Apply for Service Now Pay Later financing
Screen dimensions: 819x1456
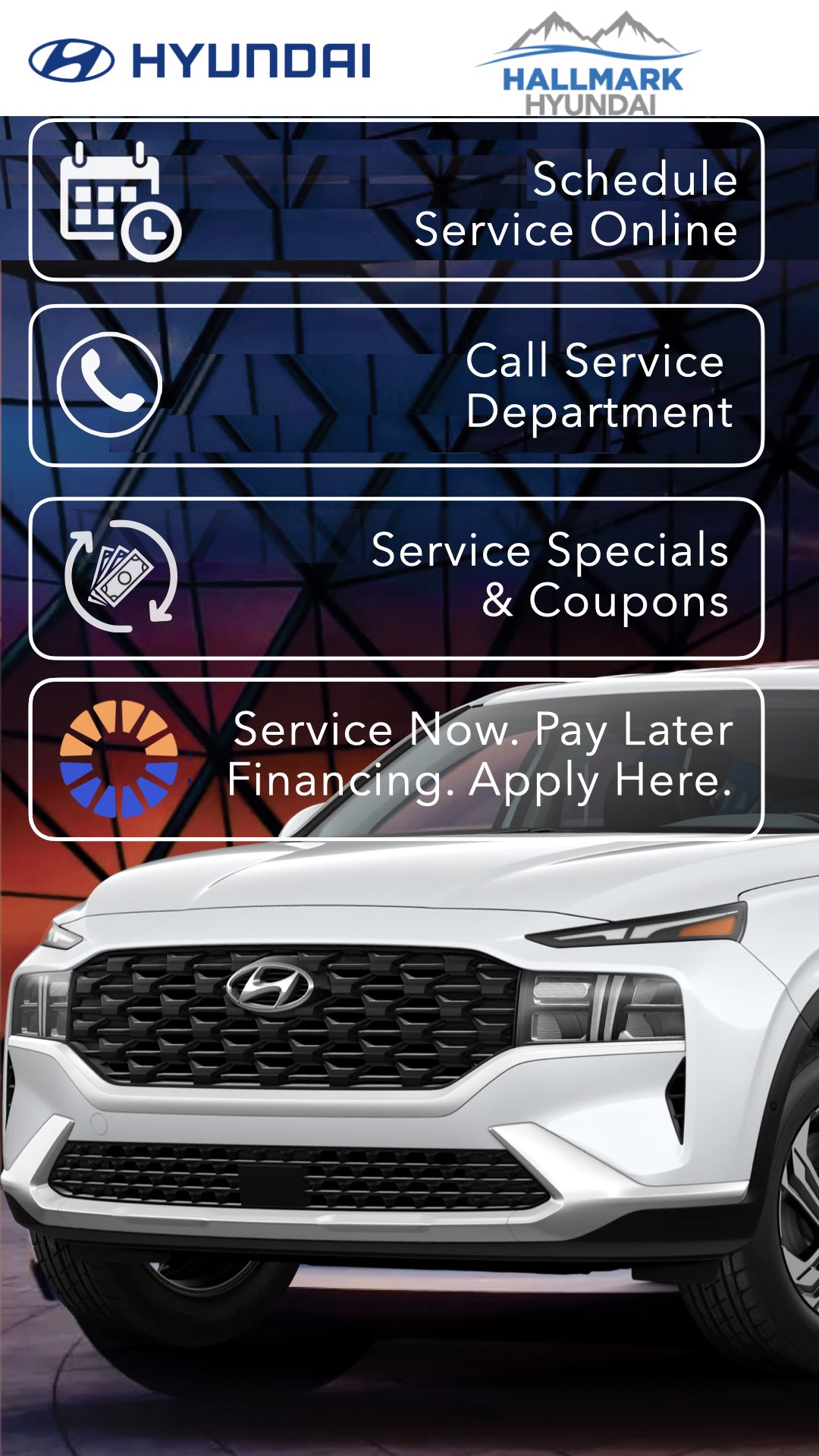(396, 758)
